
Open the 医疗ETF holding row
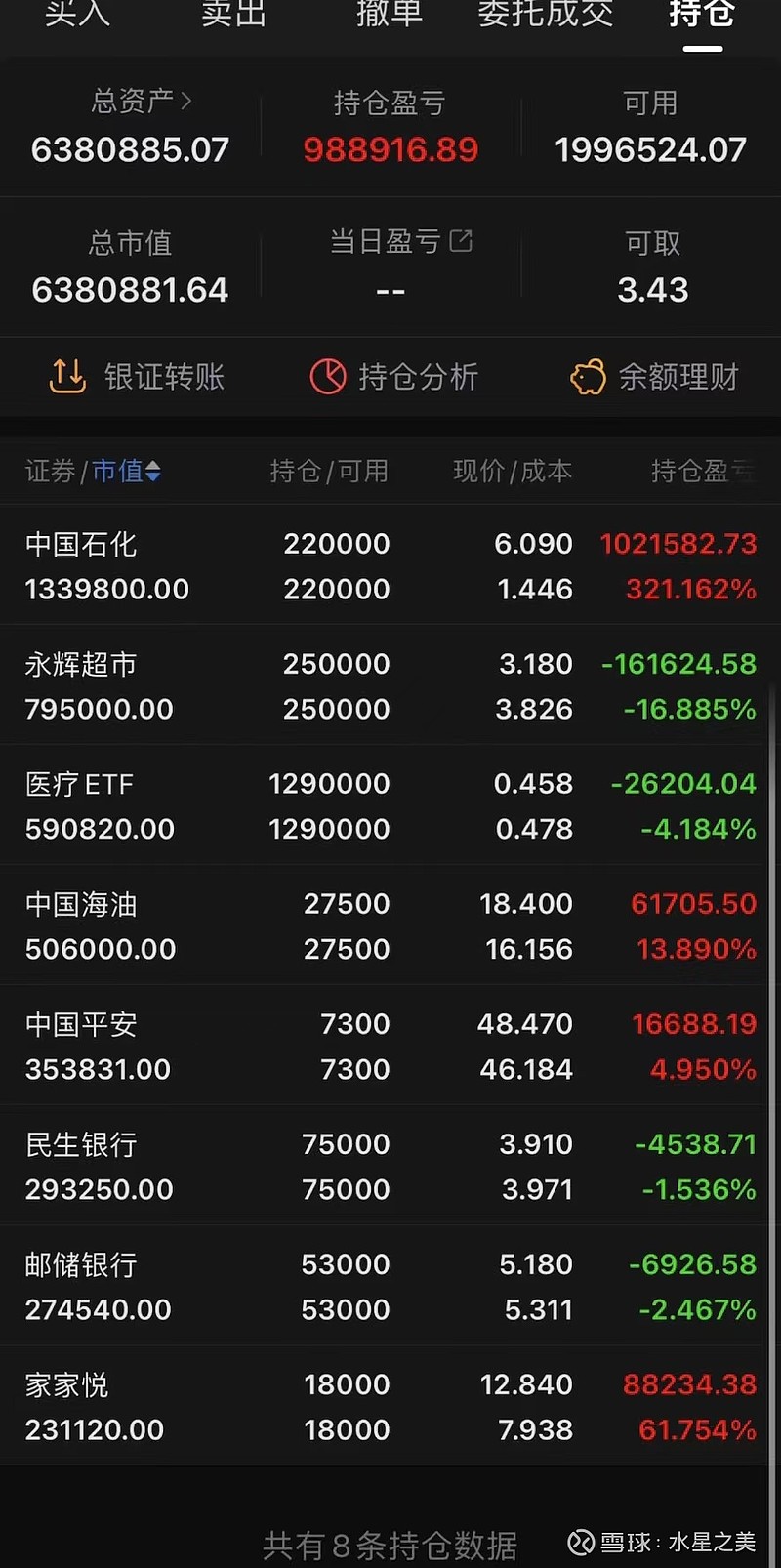(390, 805)
